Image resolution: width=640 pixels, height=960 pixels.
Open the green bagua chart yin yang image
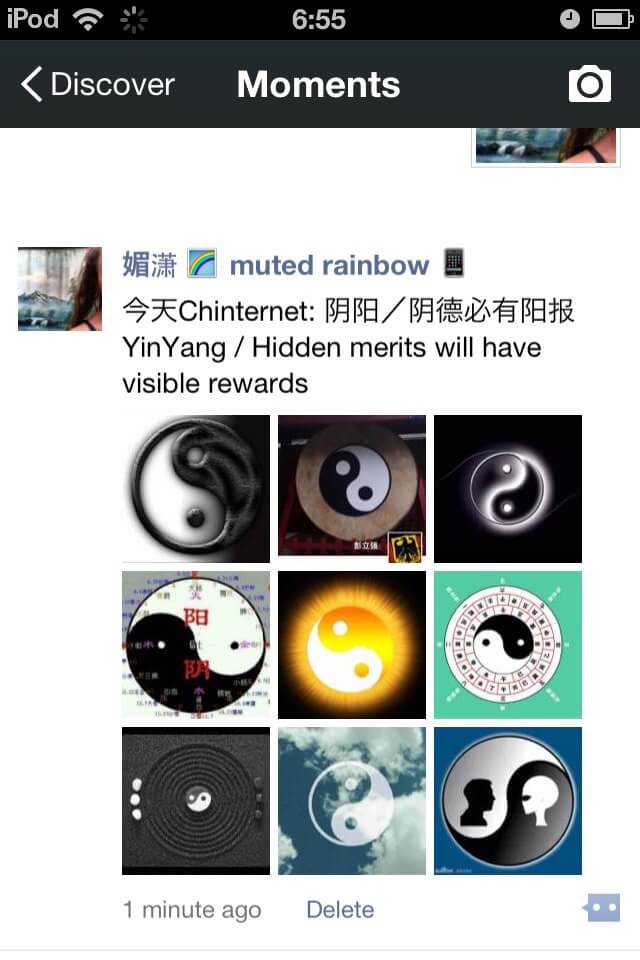click(508, 645)
